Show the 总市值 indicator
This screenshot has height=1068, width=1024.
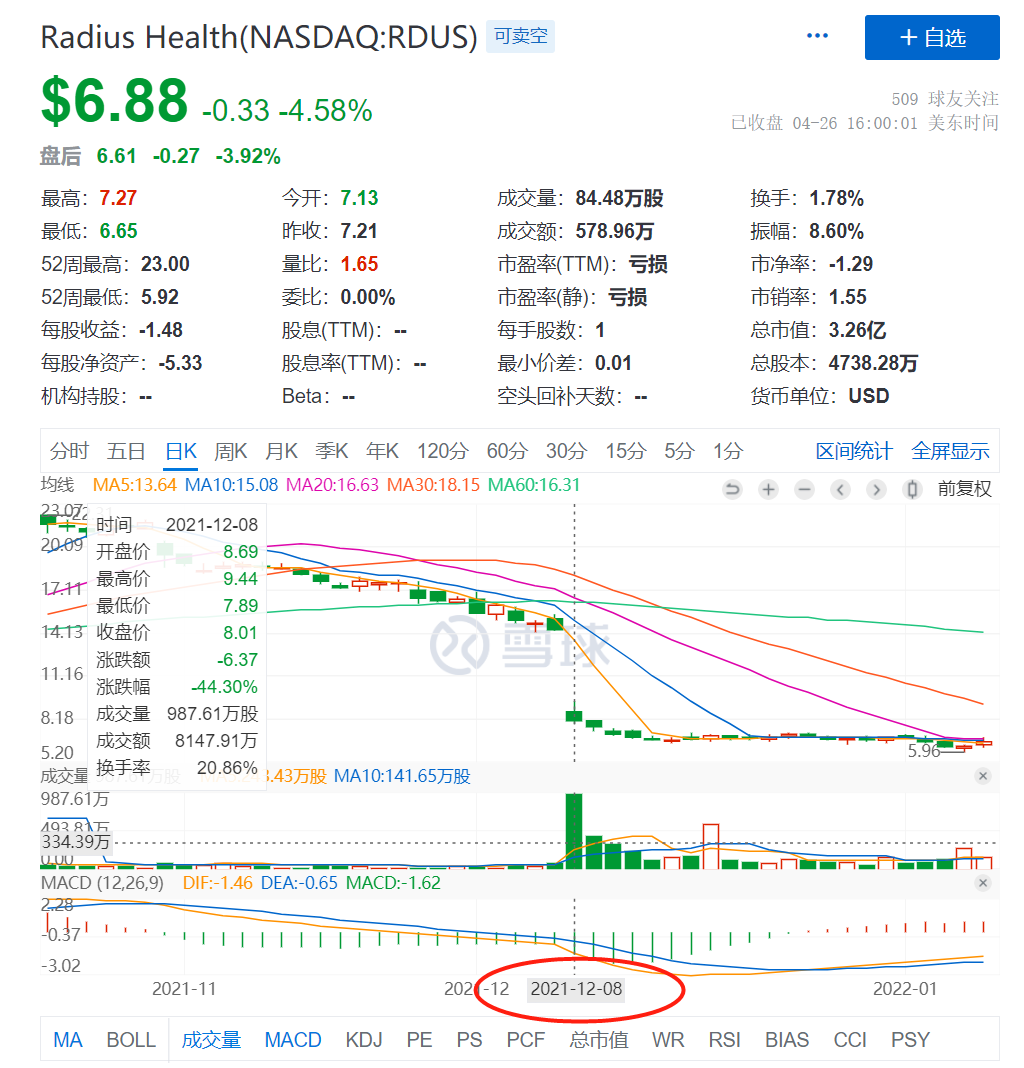click(599, 1040)
